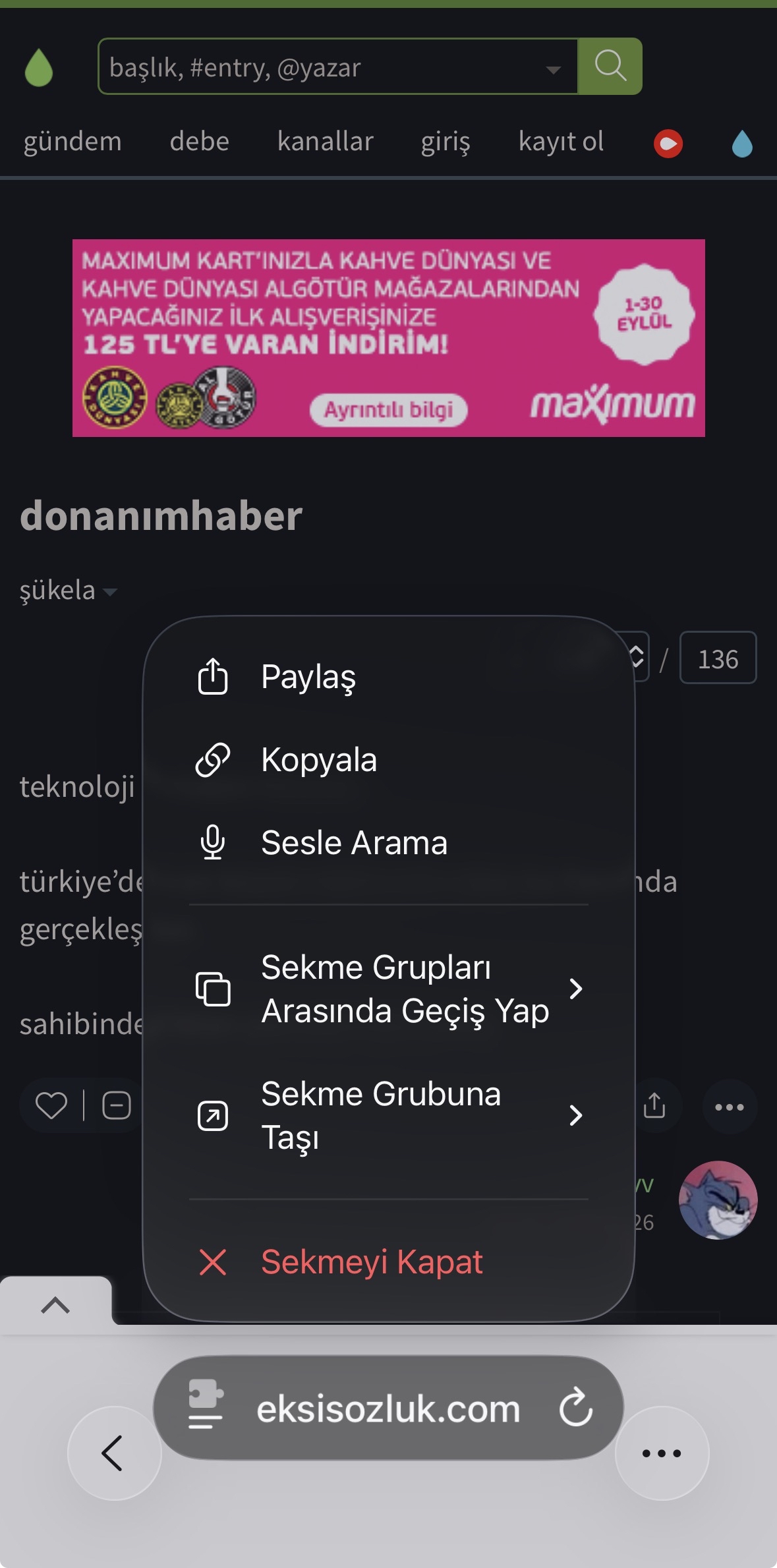
Task: Go to kanallar
Action: [x=325, y=142]
